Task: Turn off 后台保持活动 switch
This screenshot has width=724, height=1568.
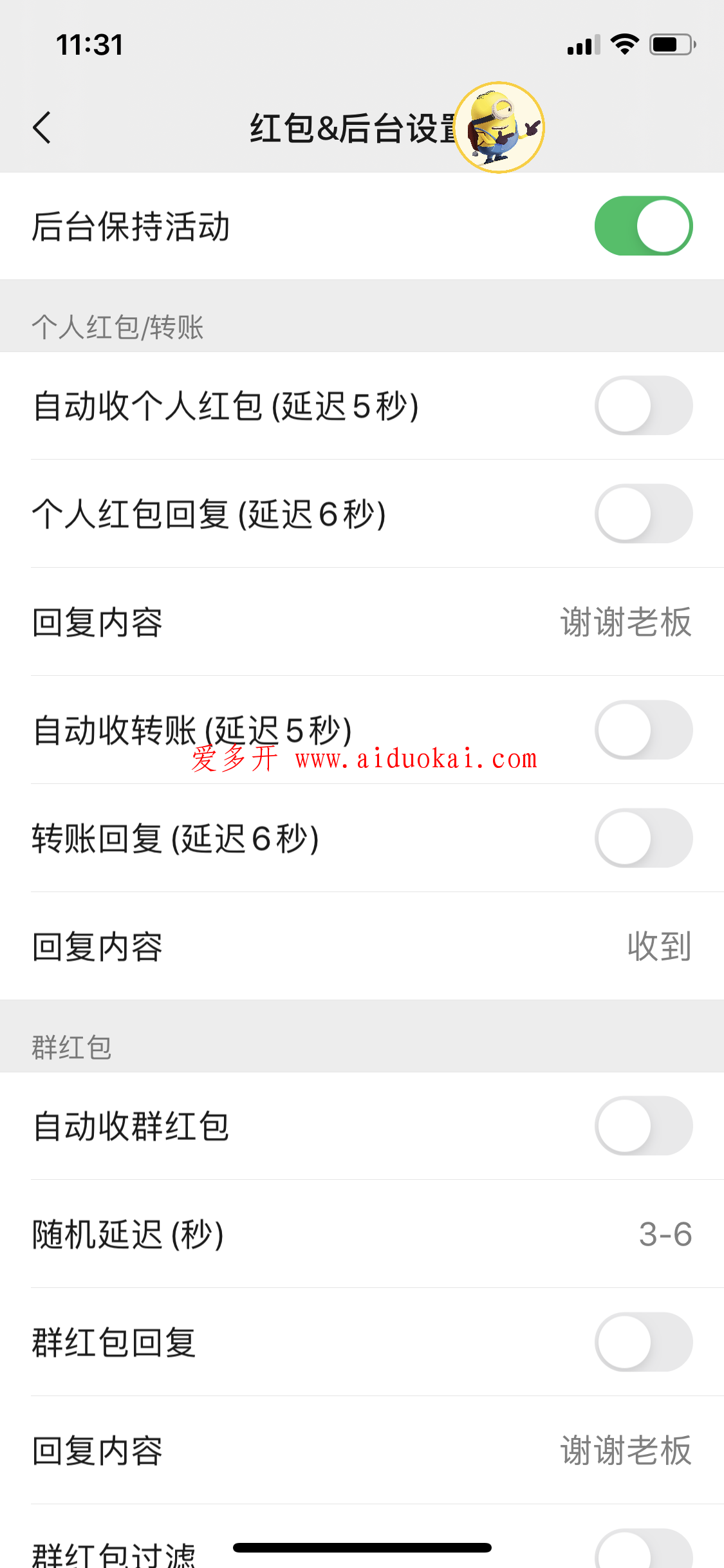Action: 644,226
